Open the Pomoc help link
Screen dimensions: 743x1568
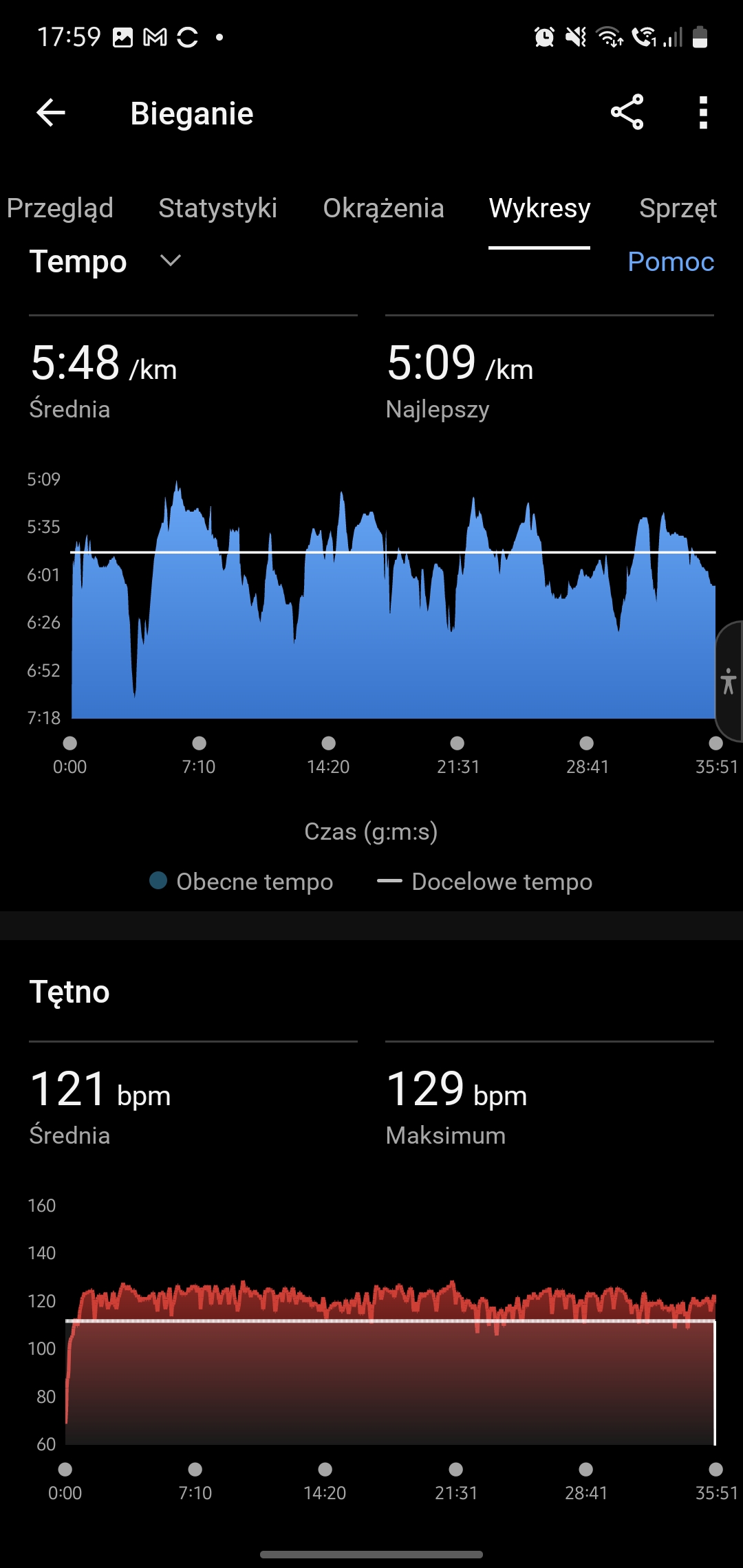(x=671, y=261)
